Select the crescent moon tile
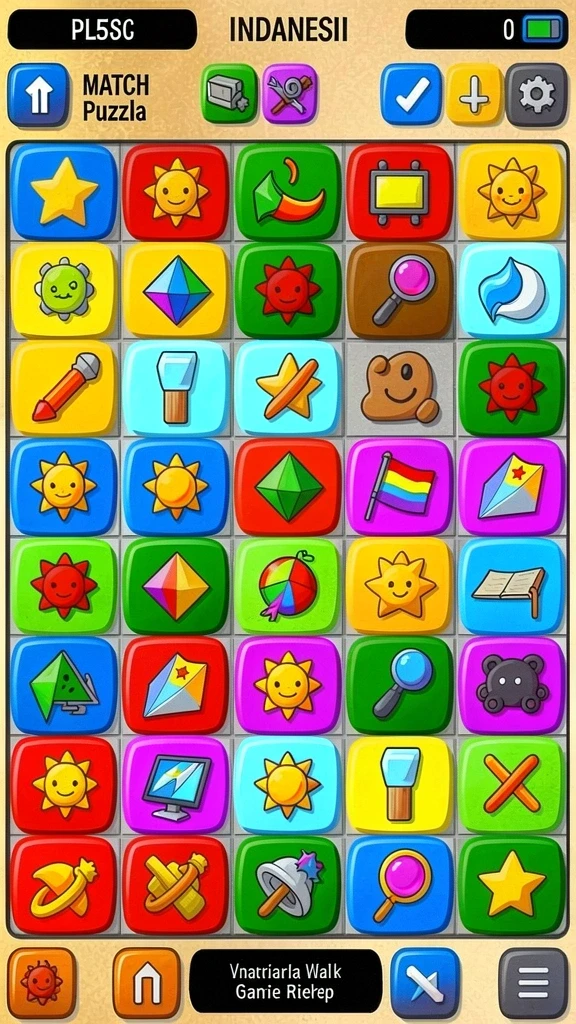This screenshot has height=1024, width=576. (511, 291)
